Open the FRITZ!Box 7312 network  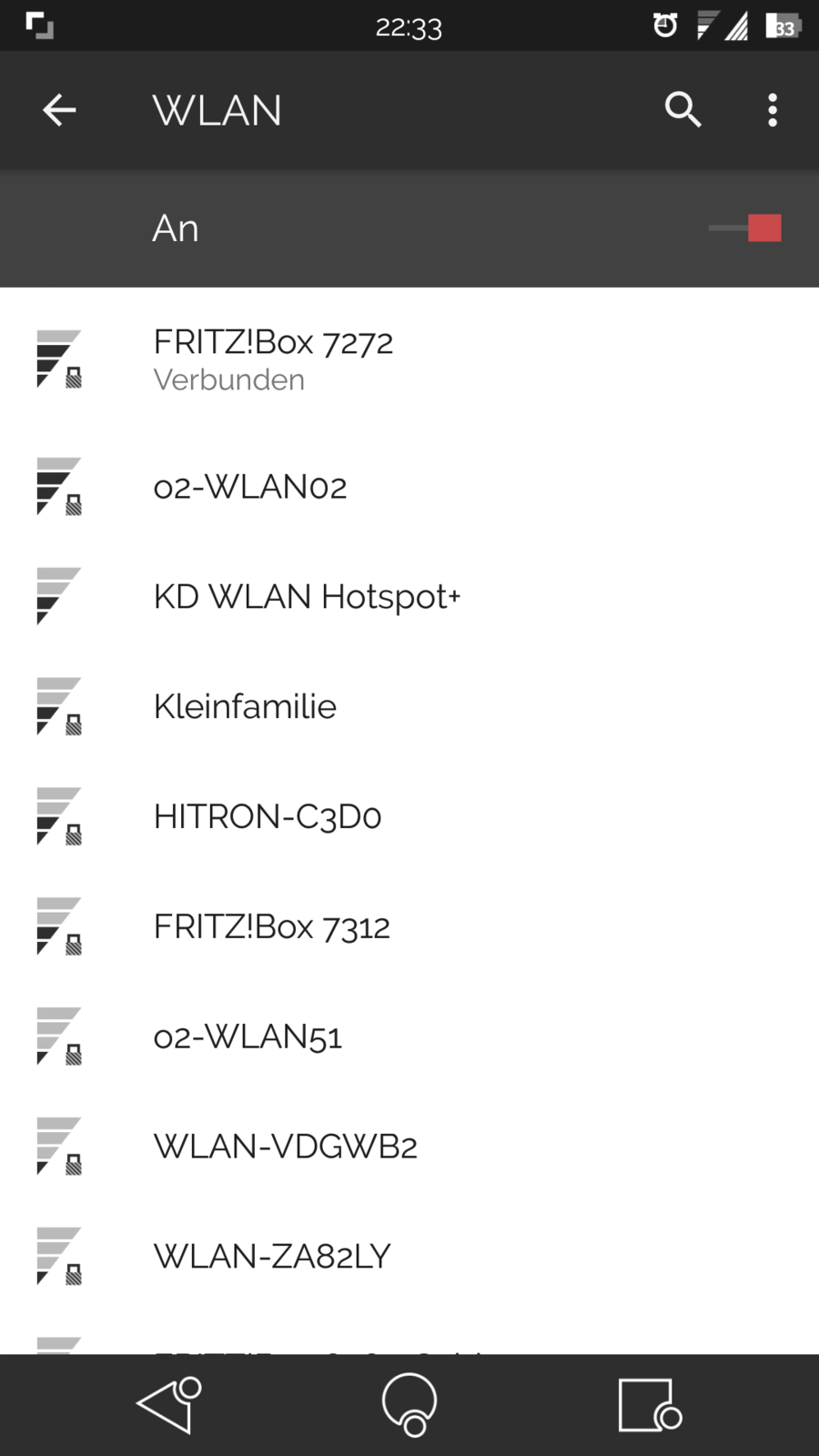271,926
